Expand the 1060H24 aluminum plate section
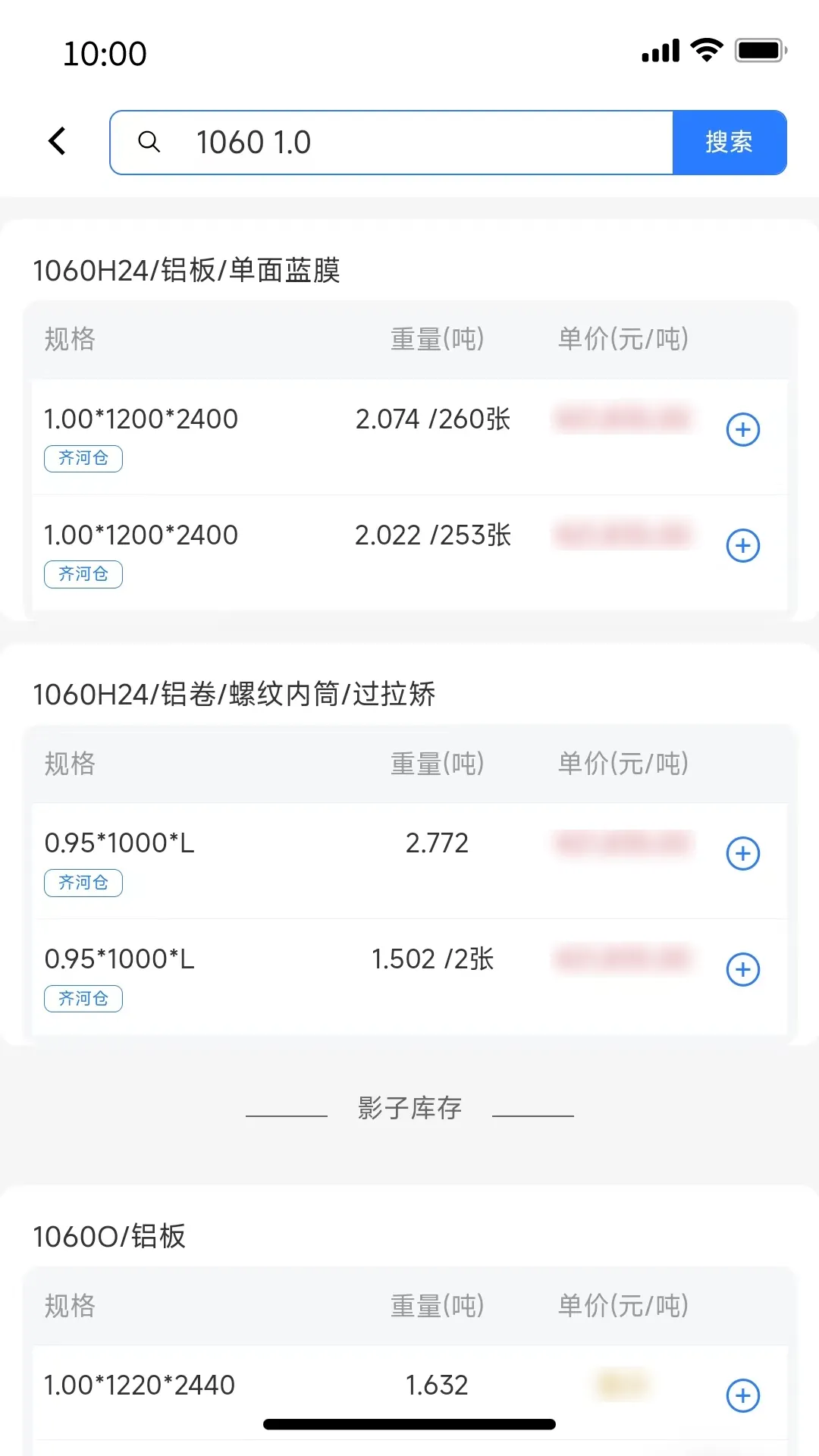The height and width of the screenshot is (1456, 819). 187,271
